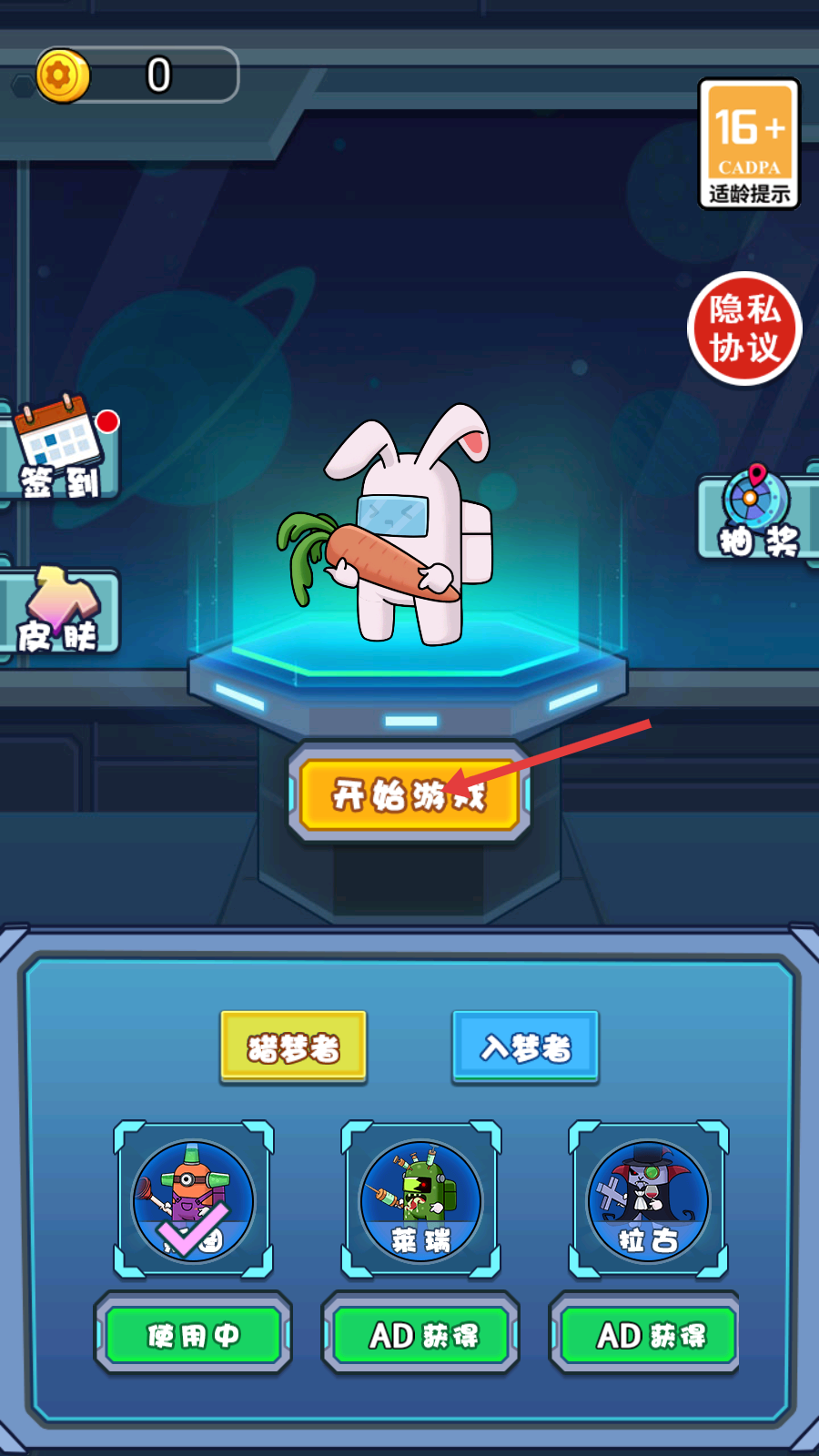Open the 签到 daily check-in
819x1456 pixels.
tap(62, 450)
